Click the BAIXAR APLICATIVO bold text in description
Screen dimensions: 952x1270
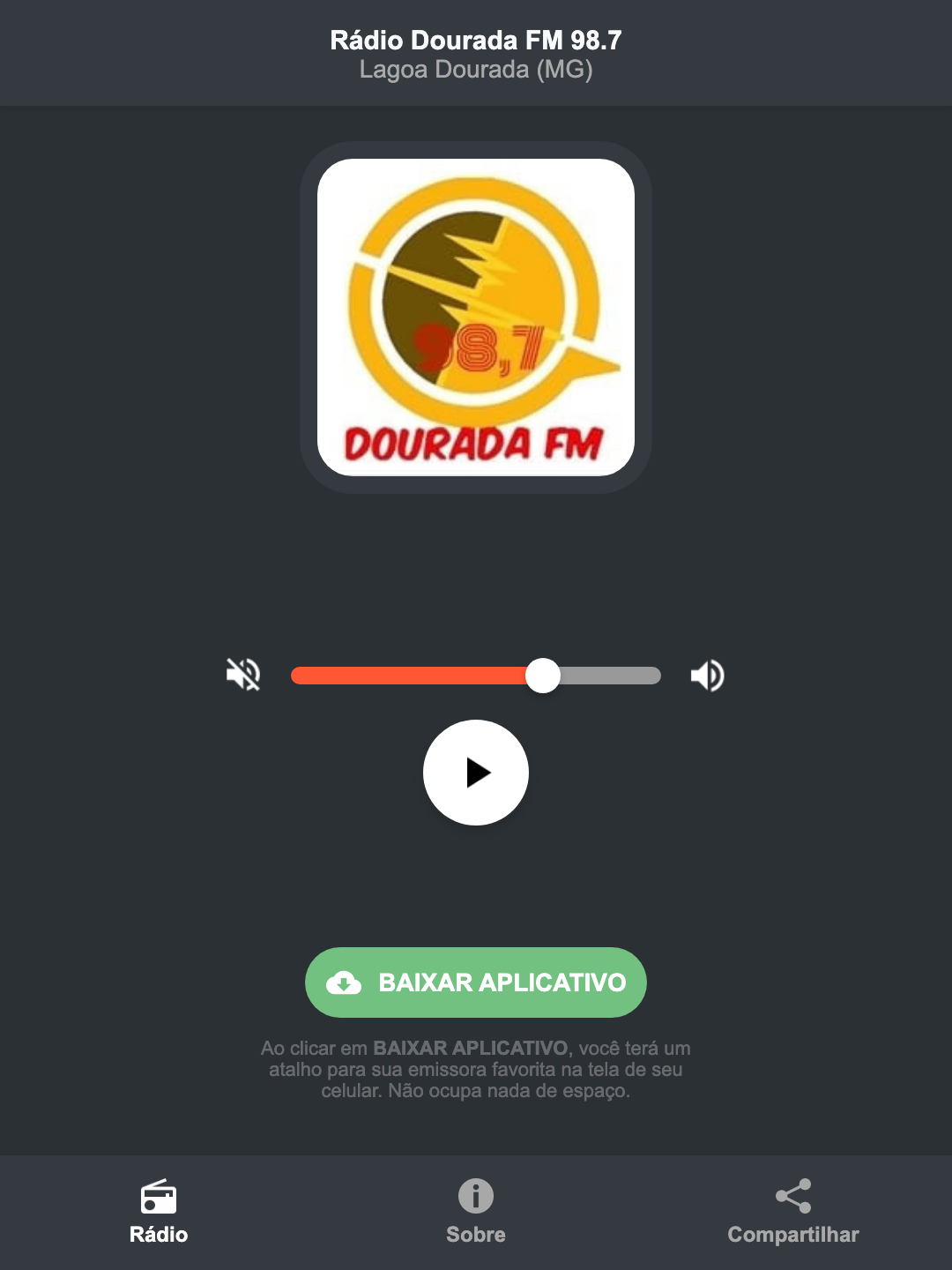tap(472, 1049)
